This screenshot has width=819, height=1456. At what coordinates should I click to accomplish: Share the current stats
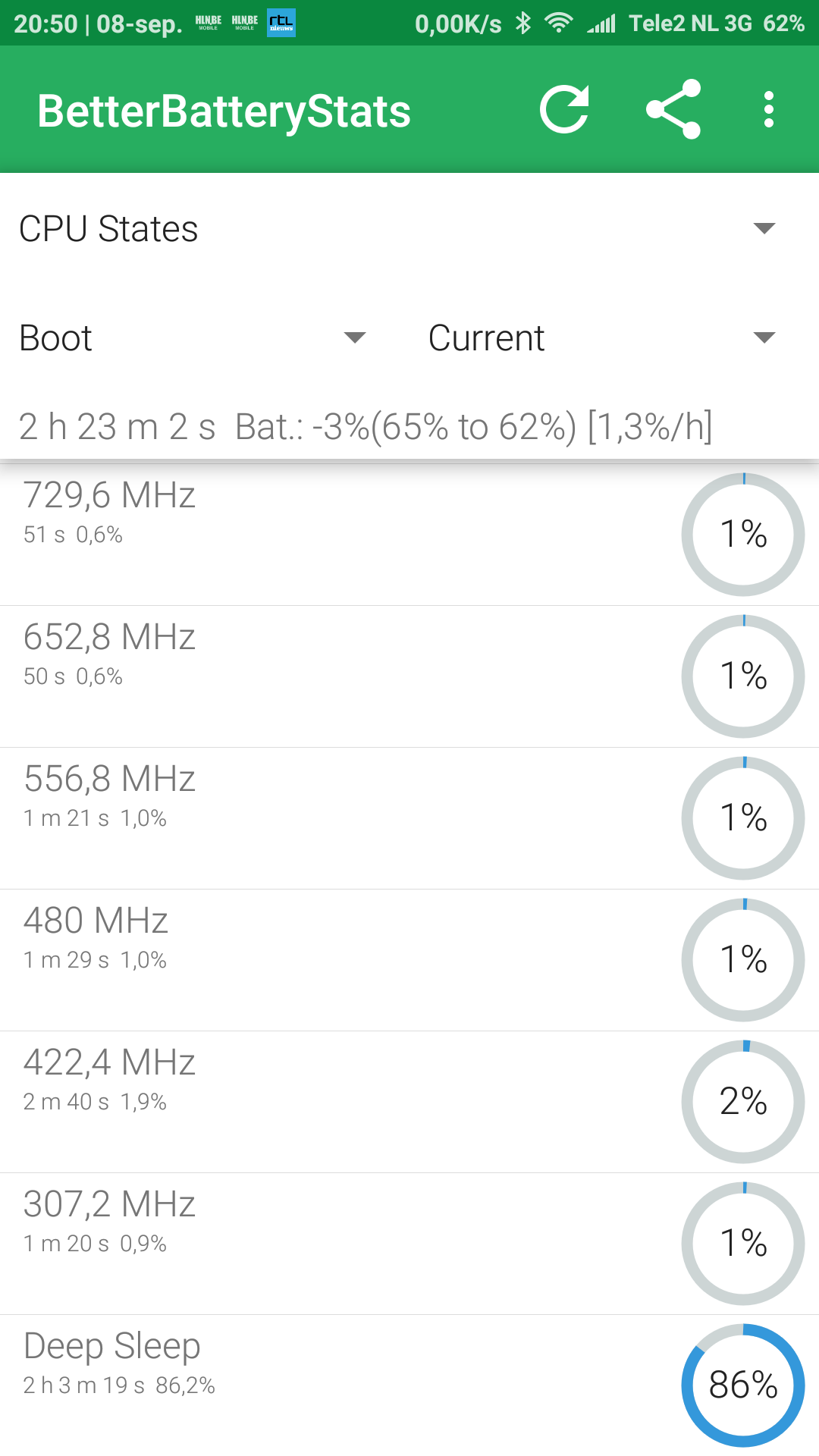673,110
